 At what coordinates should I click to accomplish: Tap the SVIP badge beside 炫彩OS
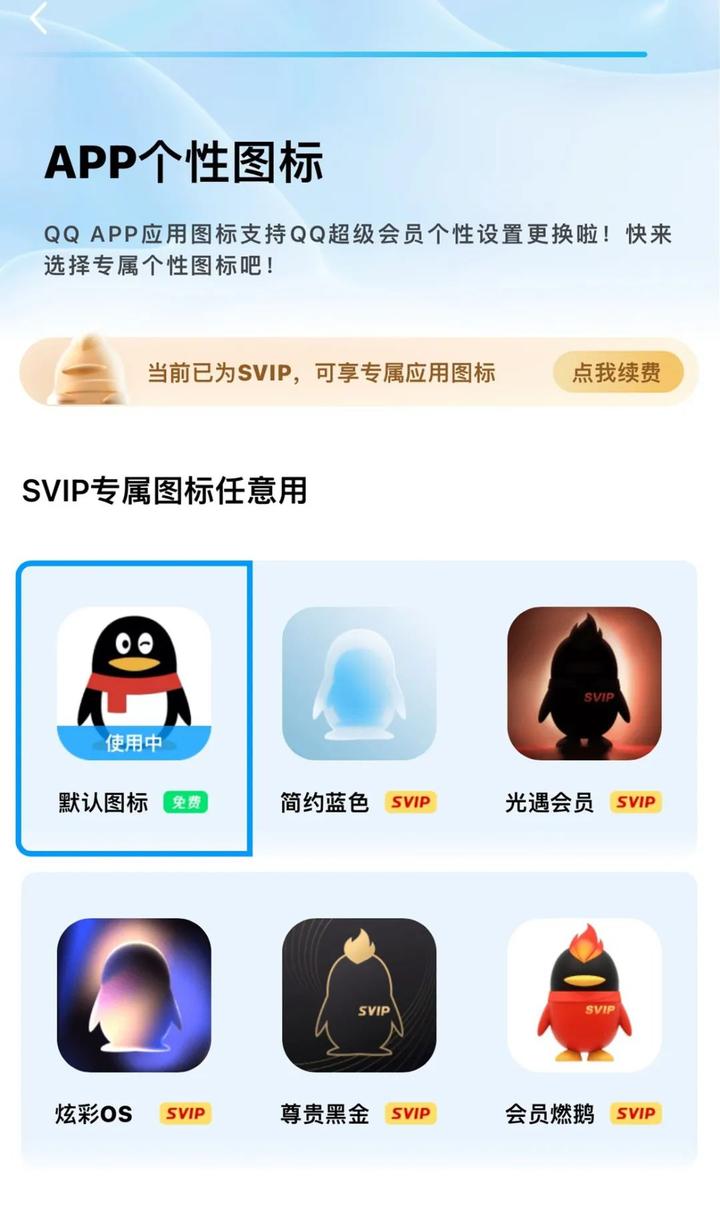coord(188,1112)
